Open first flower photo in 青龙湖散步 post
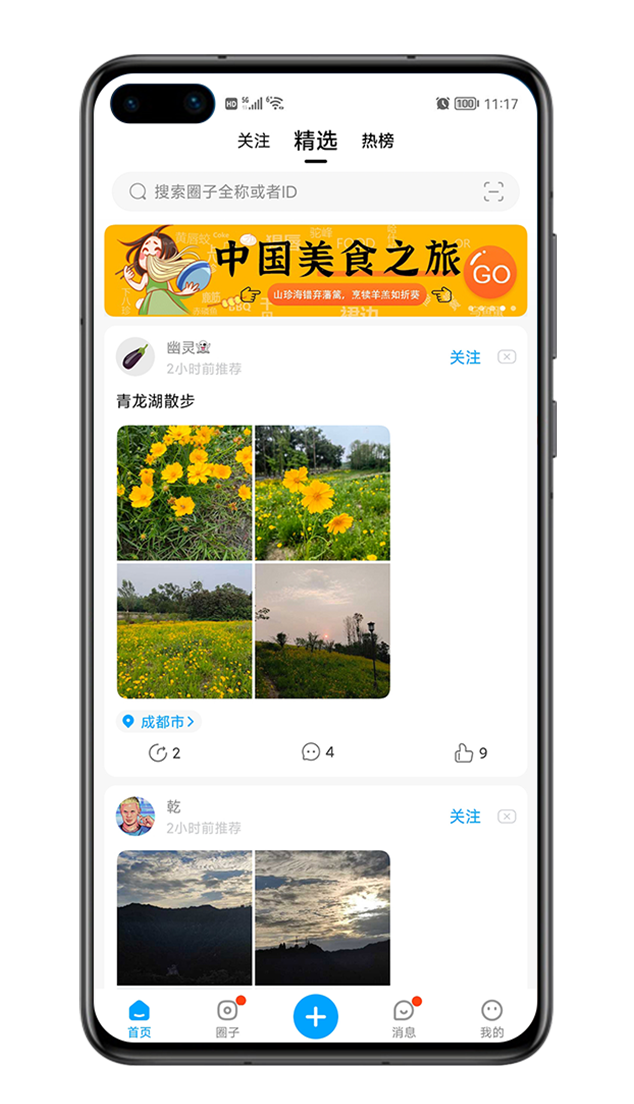The image size is (634, 1104). (185, 493)
